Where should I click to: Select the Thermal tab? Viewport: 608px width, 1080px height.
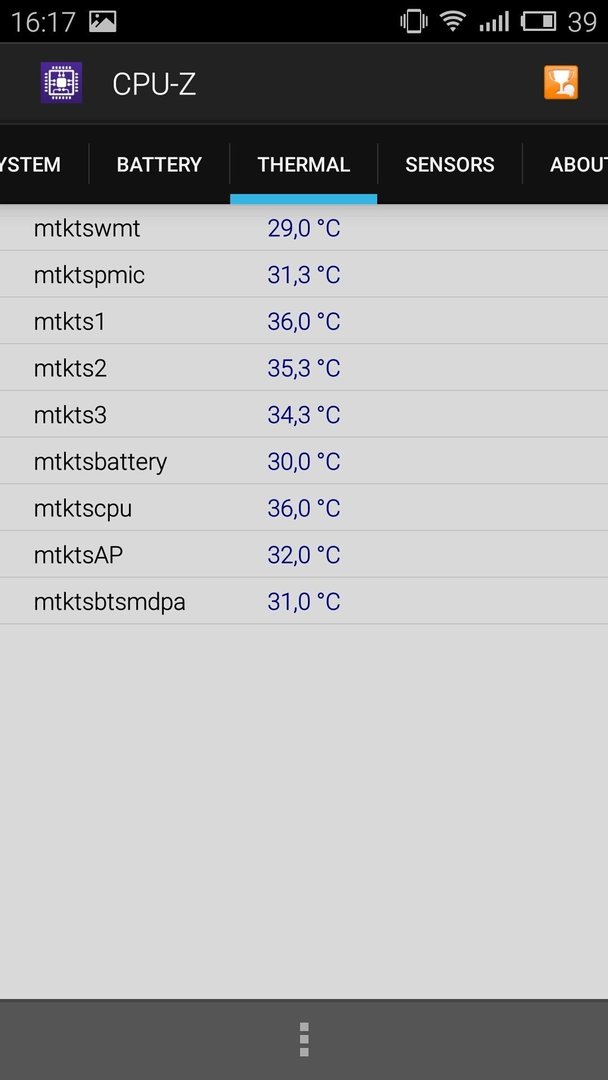[x=304, y=165]
